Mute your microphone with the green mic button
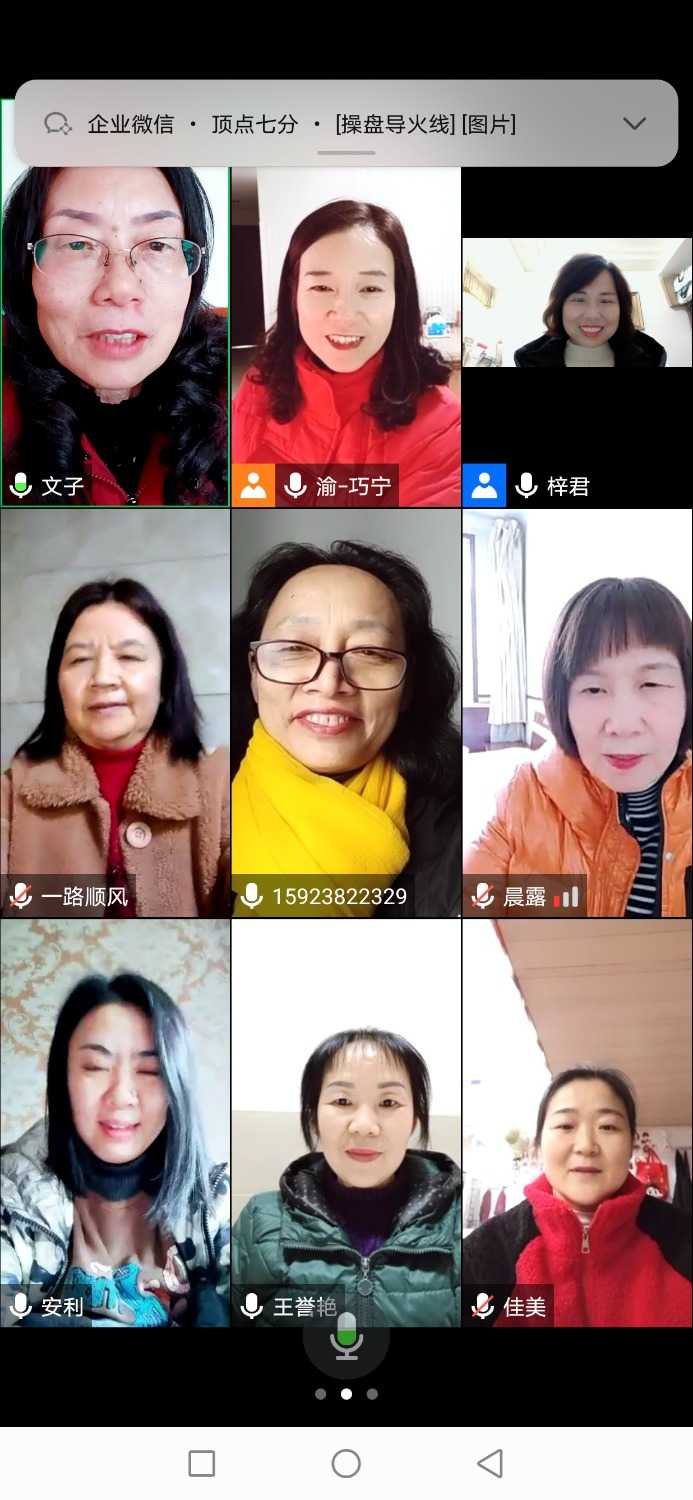Viewport: 693px width, 1500px height. click(346, 1336)
